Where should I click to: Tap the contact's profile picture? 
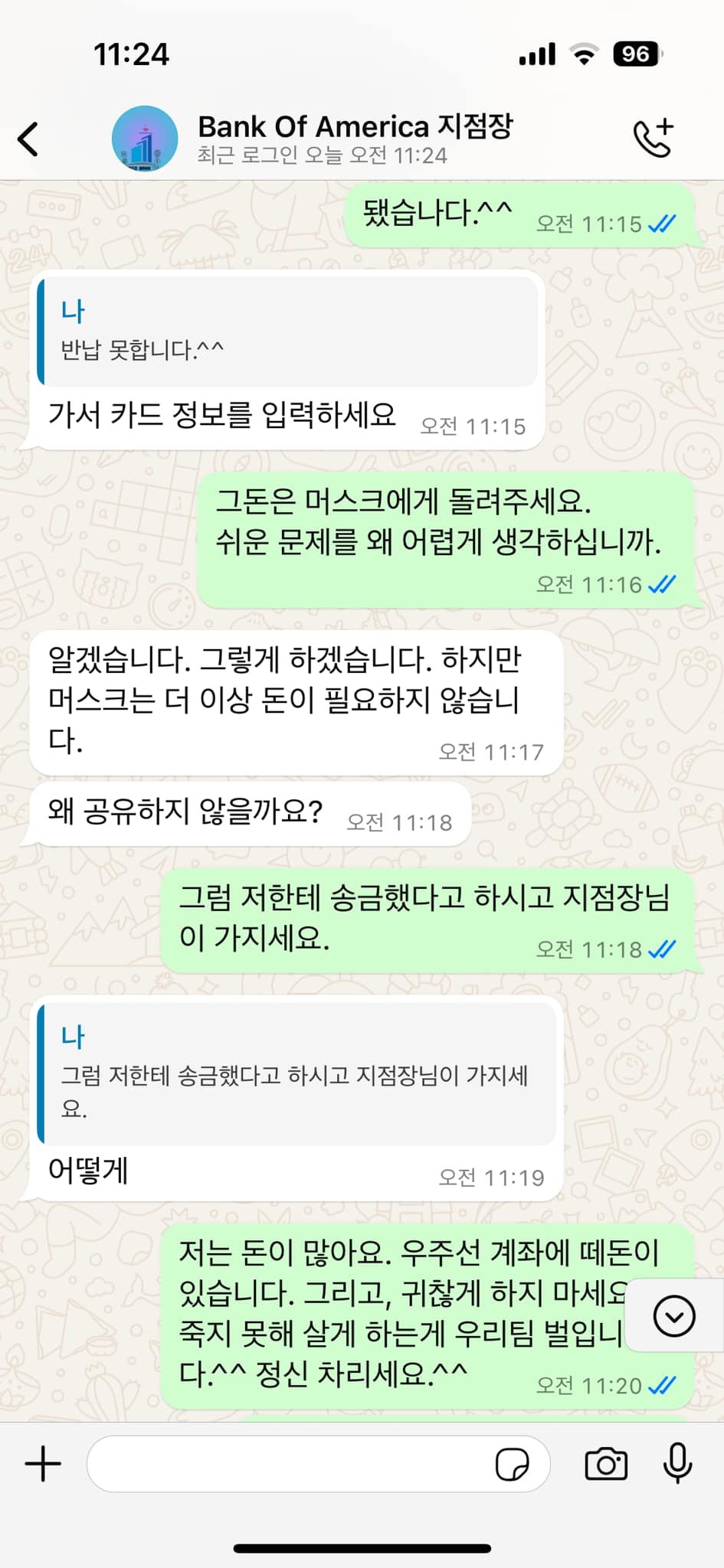pyautogui.click(x=145, y=139)
